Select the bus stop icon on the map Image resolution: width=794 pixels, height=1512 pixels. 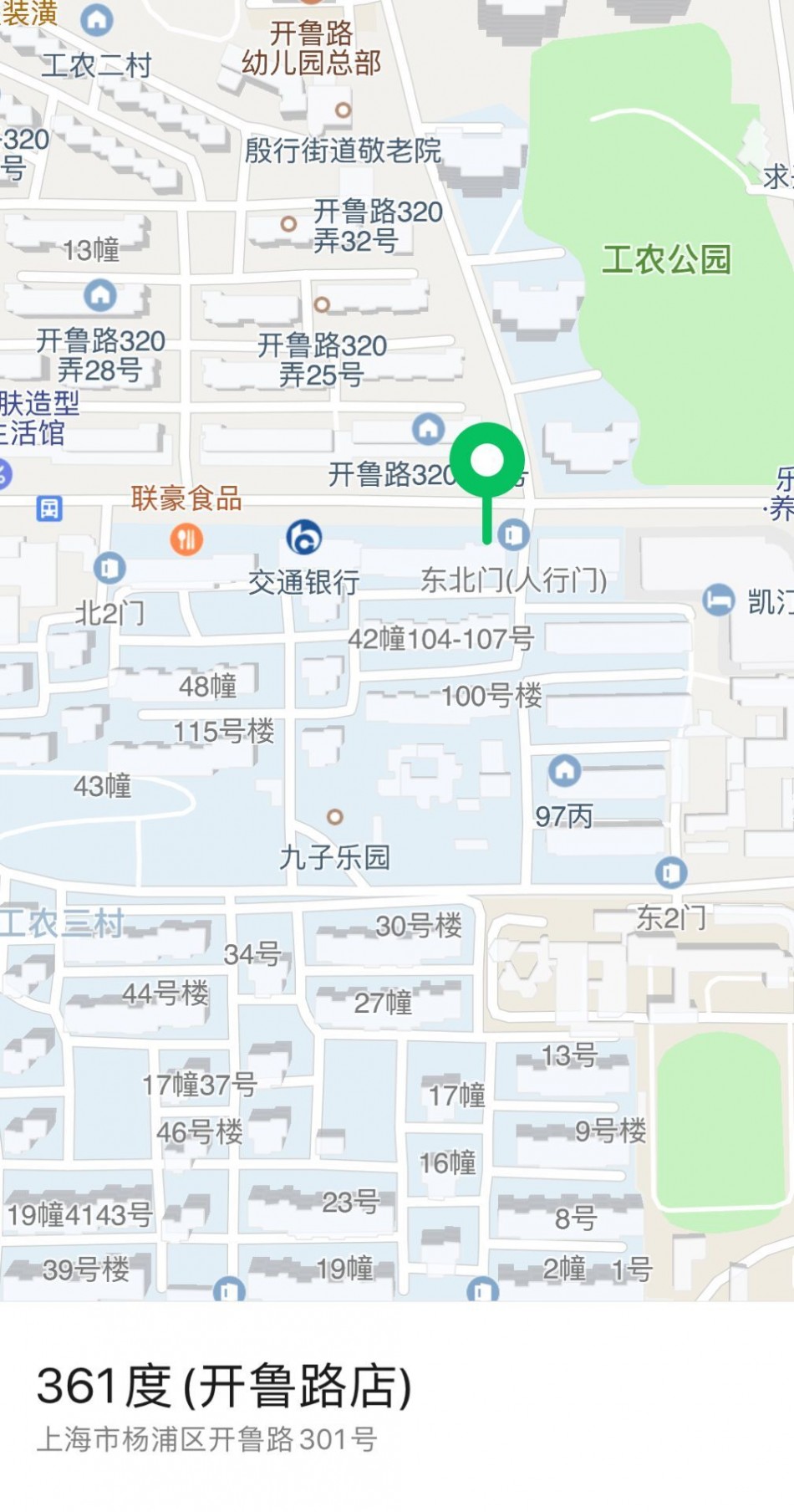49,508
